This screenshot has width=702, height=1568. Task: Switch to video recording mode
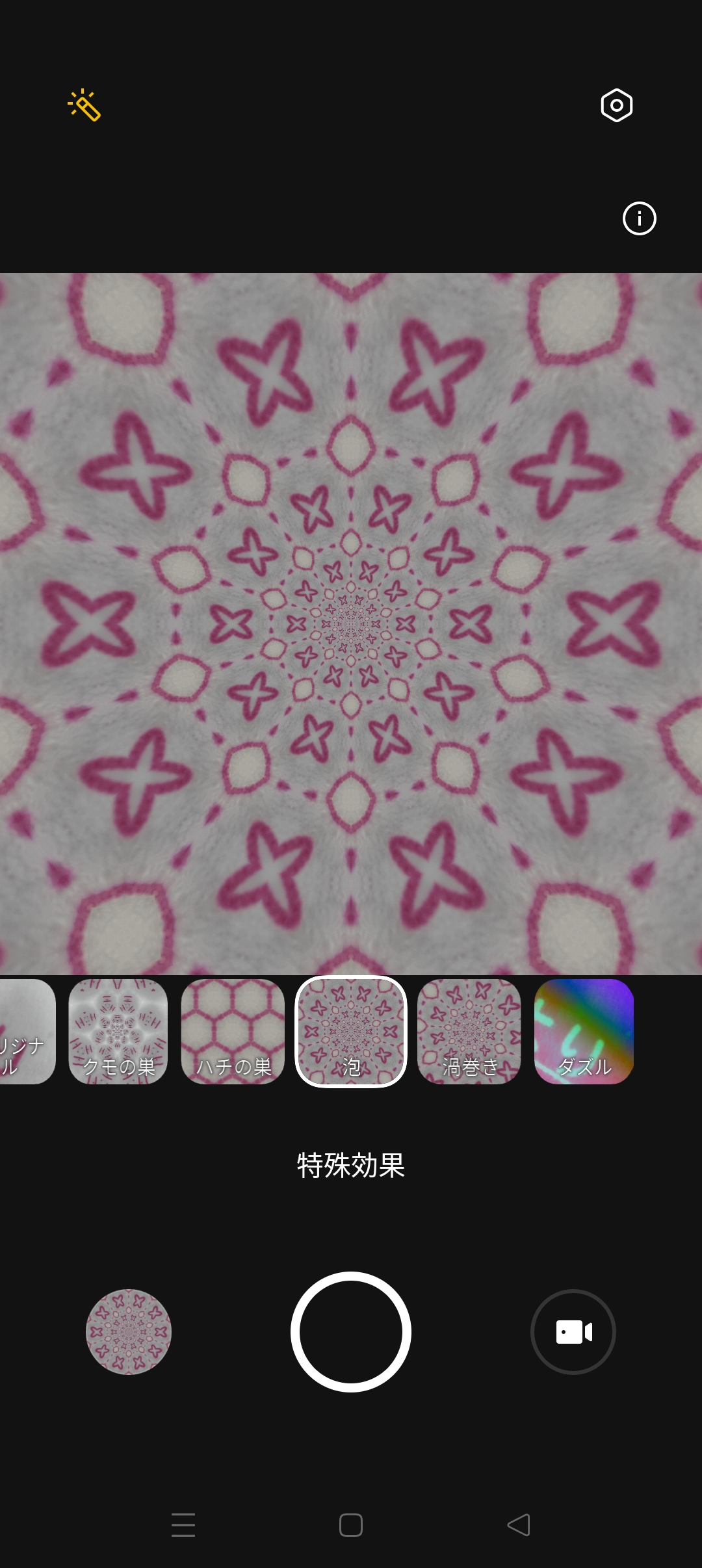[x=573, y=1332]
